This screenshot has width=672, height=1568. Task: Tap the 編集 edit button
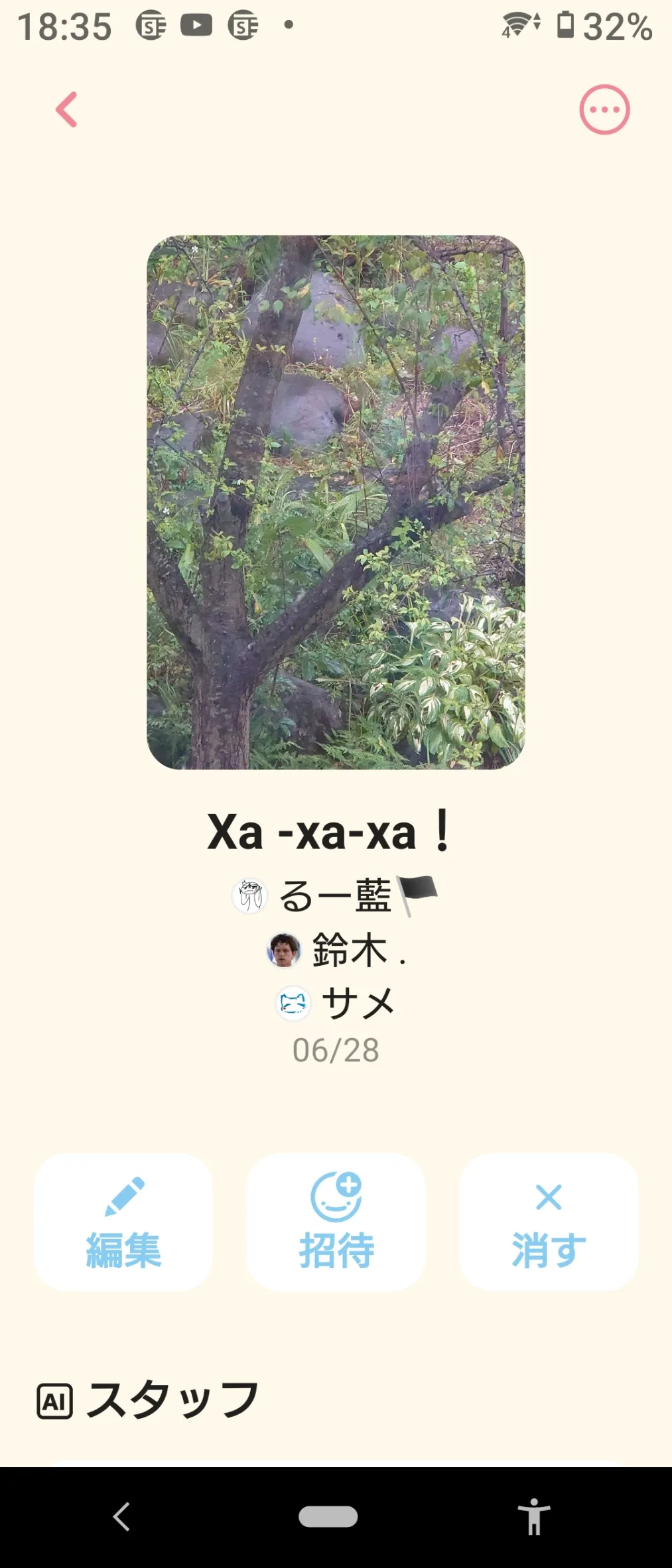tap(123, 1221)
